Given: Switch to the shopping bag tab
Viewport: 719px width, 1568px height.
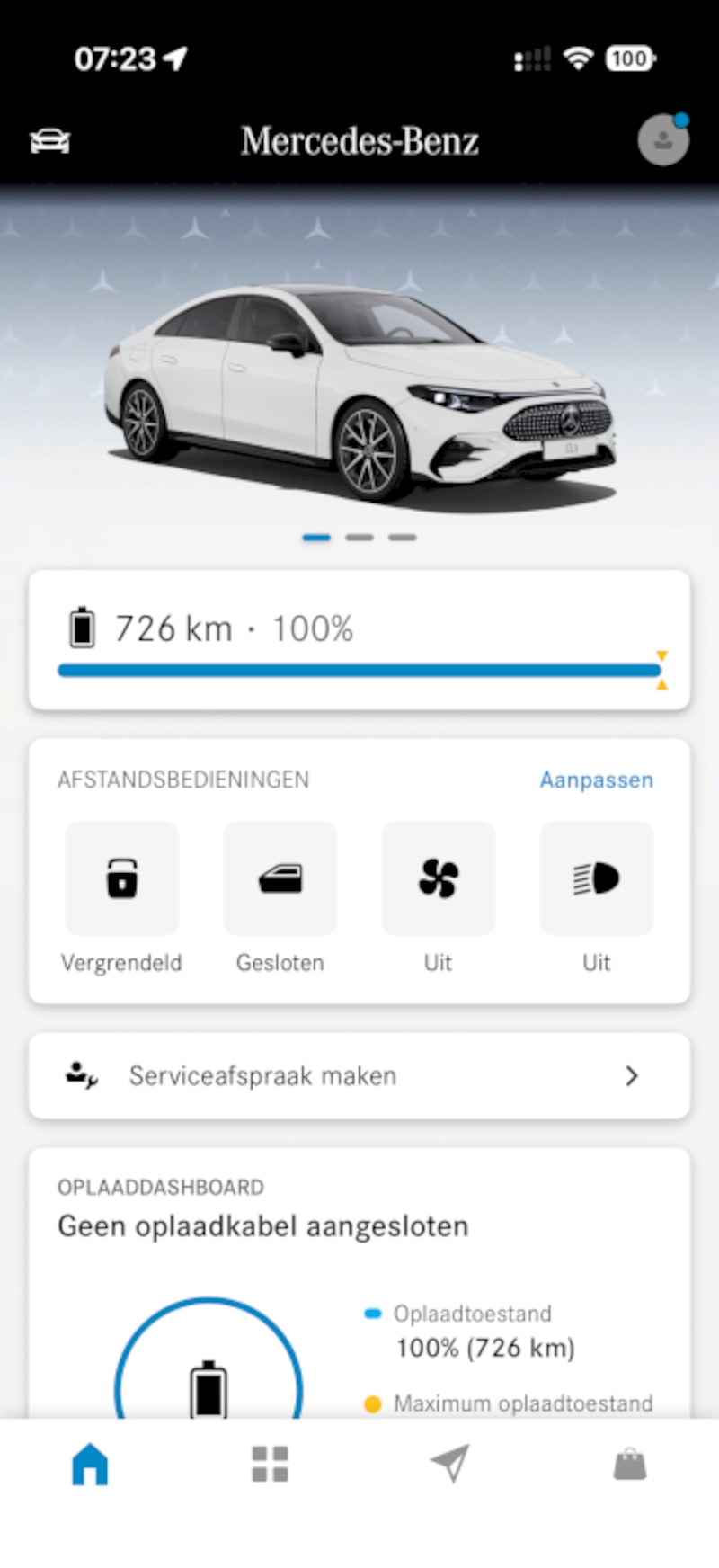Looking at the screenshot, I should (x=630, y=1464).
